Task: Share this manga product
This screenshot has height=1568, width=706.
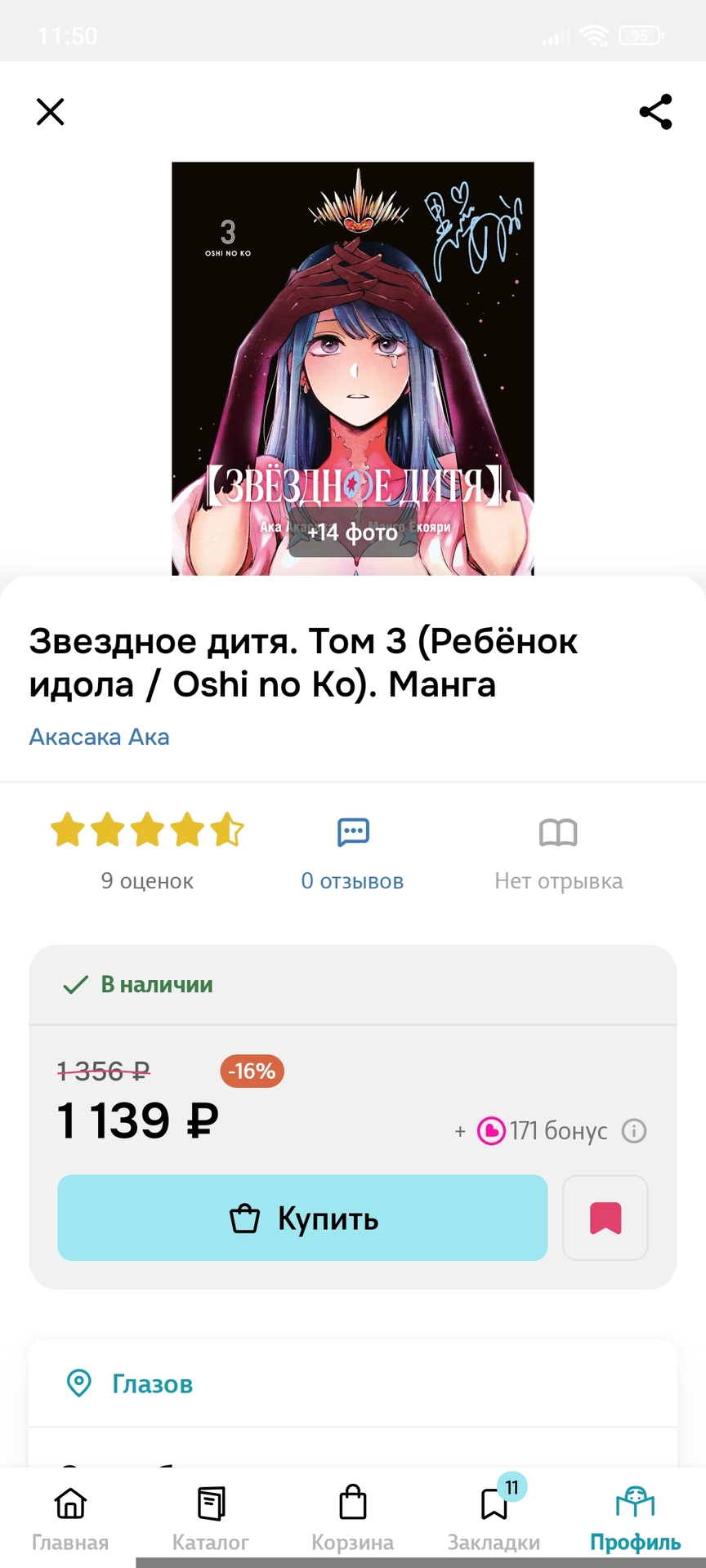Action: coord(655,112)
